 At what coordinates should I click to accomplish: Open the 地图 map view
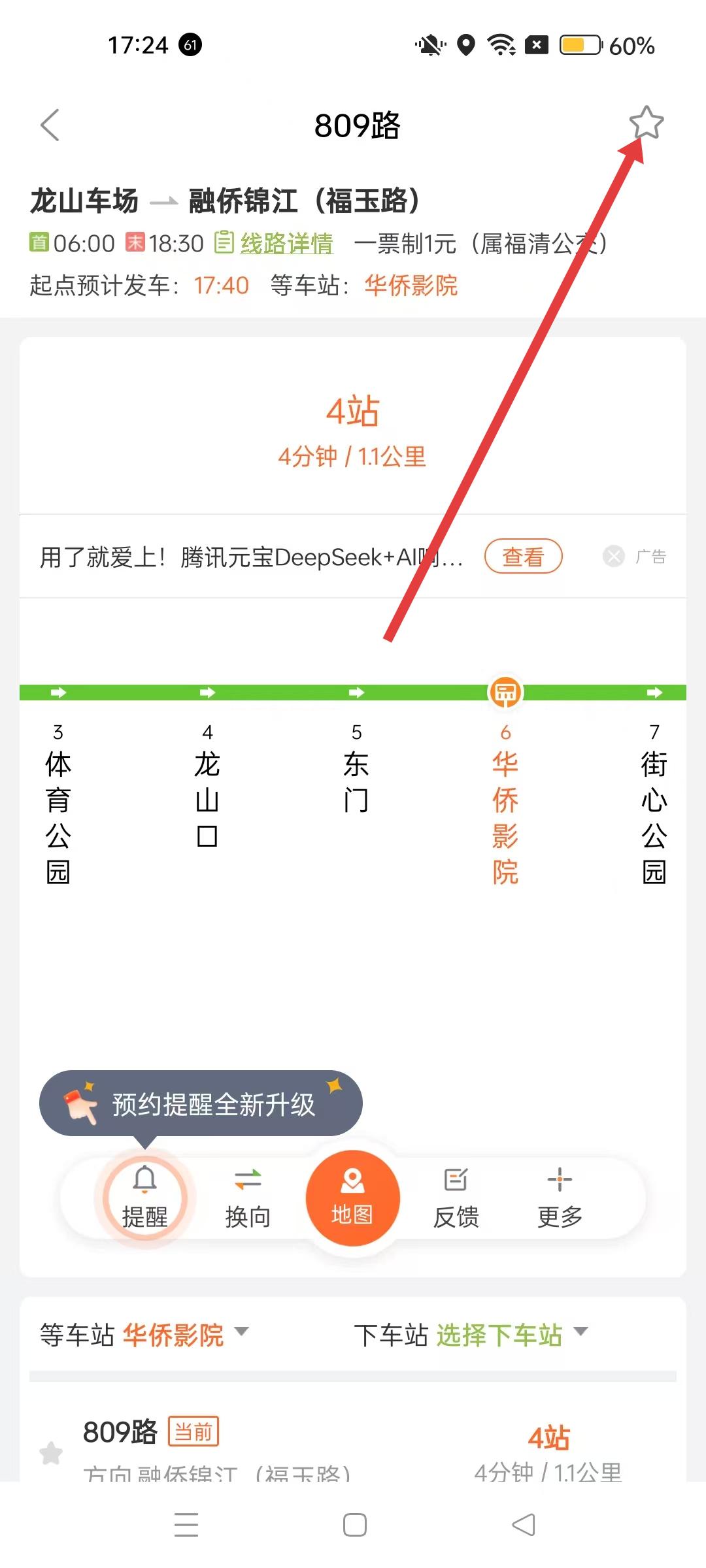coord(352,1198)
